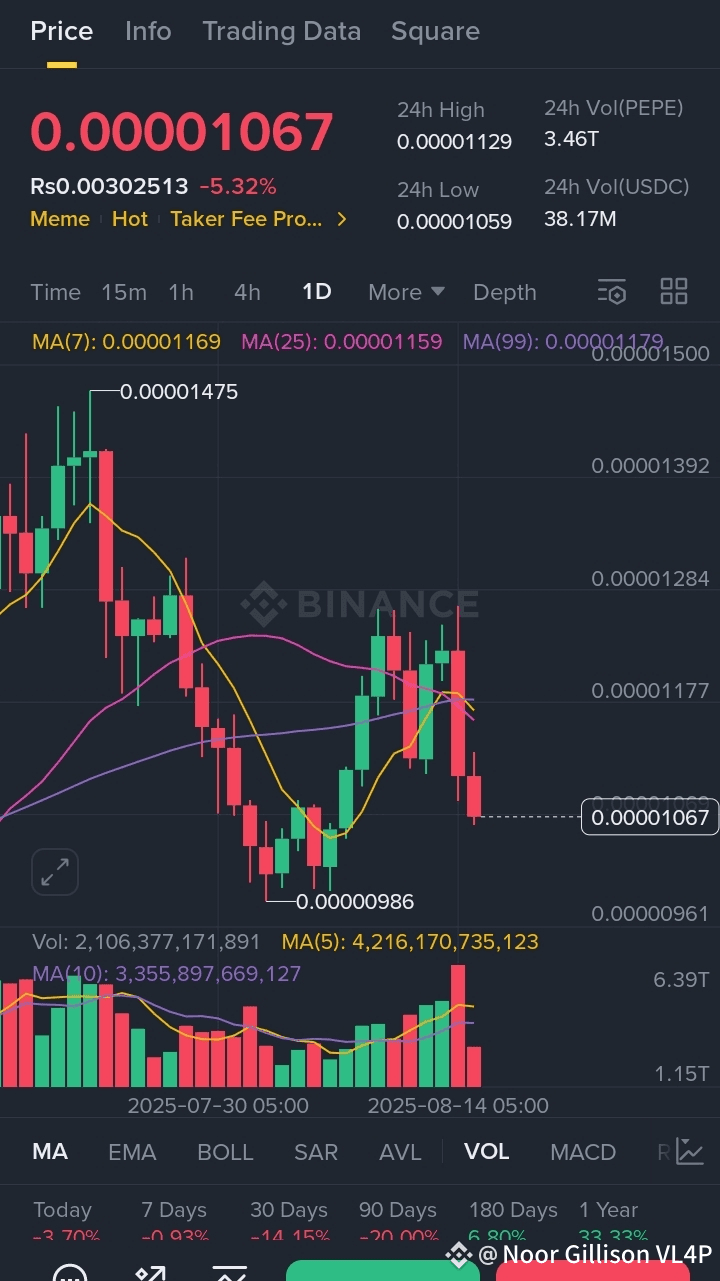Select the MA indicator

(x=50, y=1152)
